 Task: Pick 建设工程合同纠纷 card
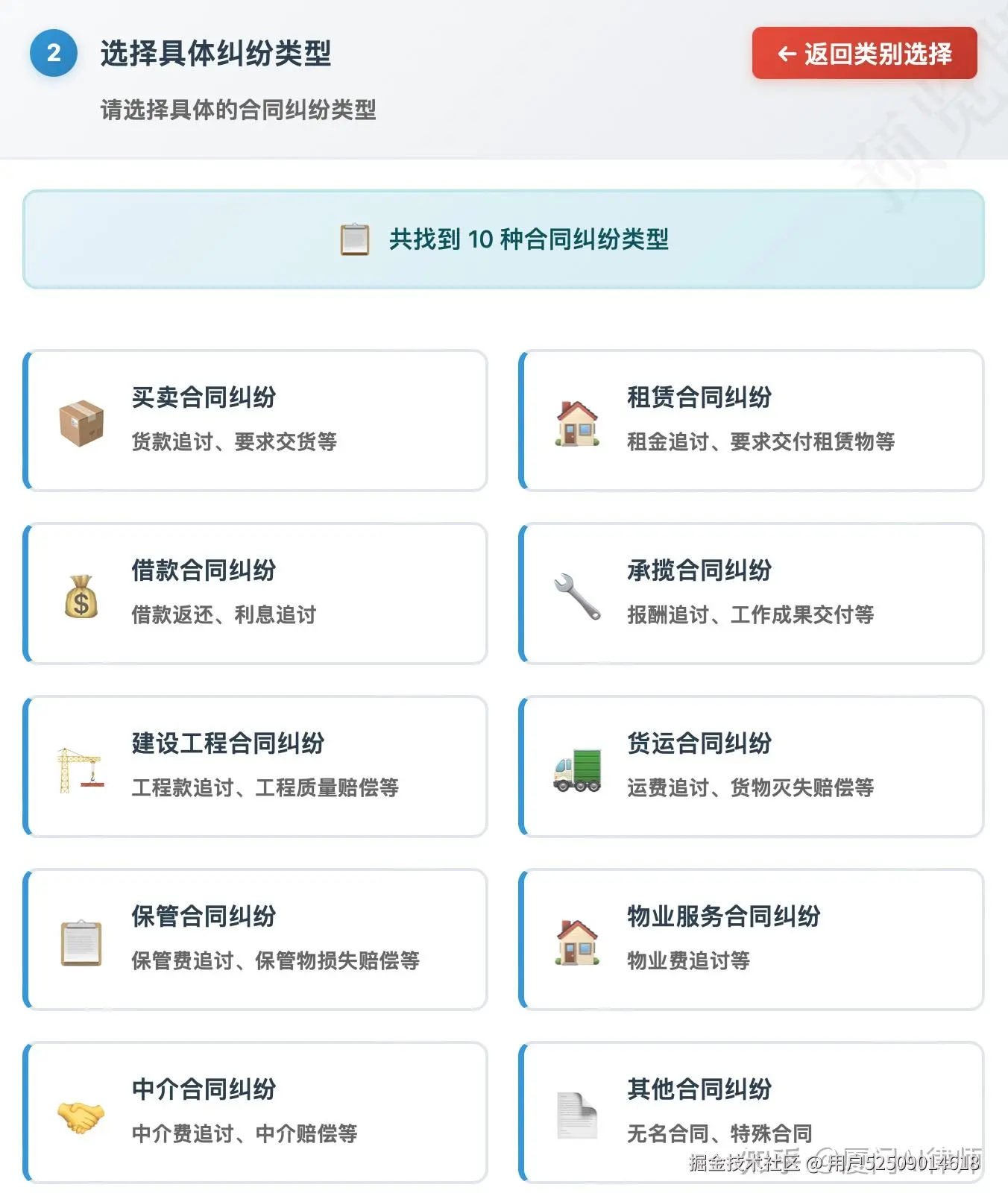[x=256, y=767]
